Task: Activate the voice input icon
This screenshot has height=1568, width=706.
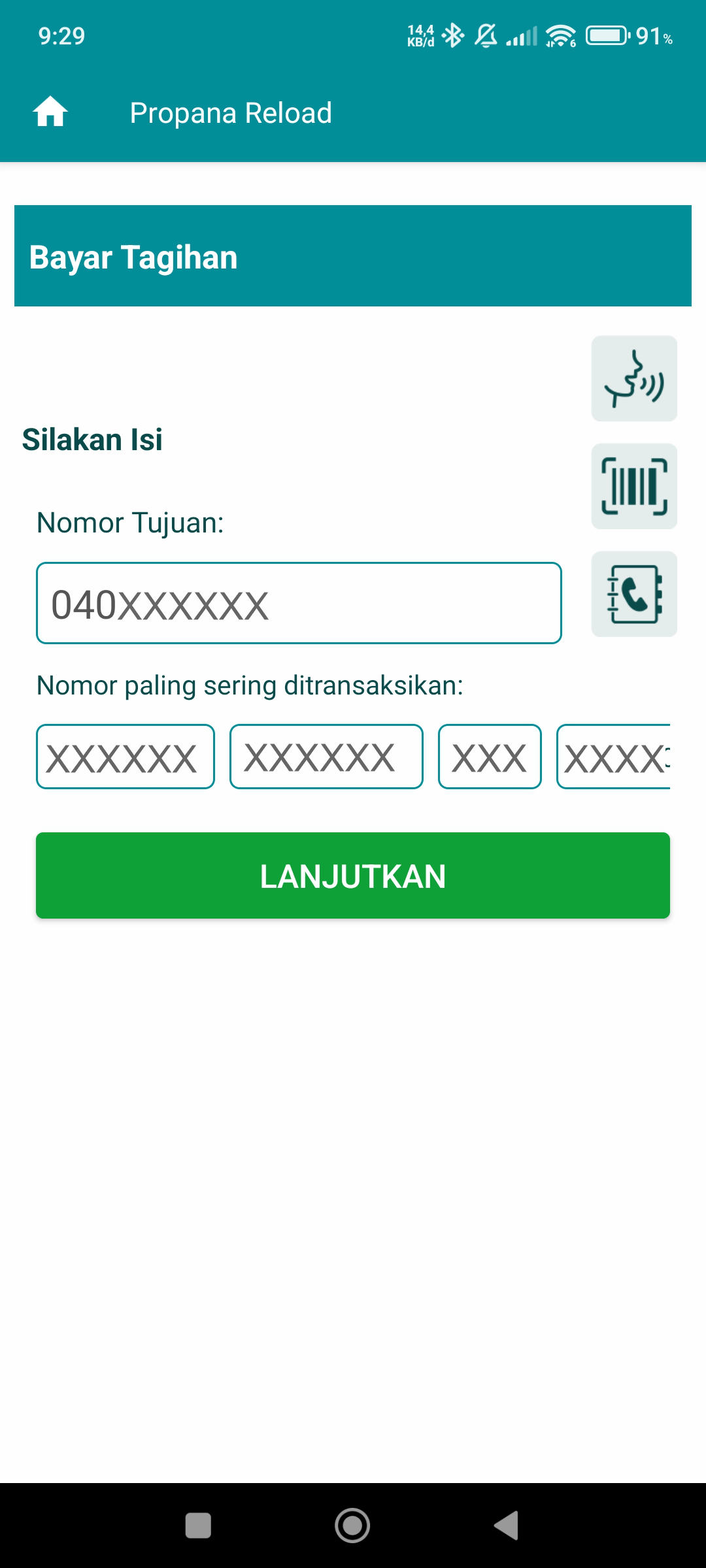Action: click(634, 378)
